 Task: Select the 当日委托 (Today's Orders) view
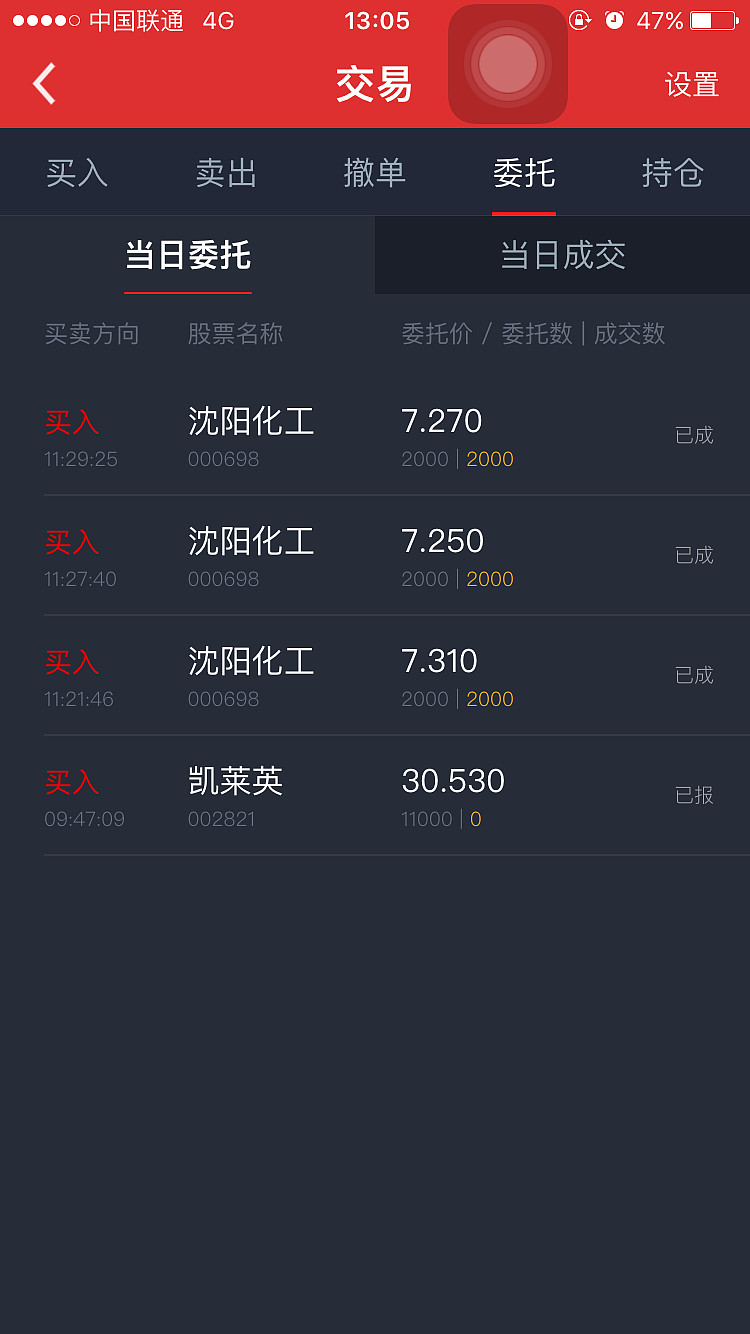click(187, 255)
